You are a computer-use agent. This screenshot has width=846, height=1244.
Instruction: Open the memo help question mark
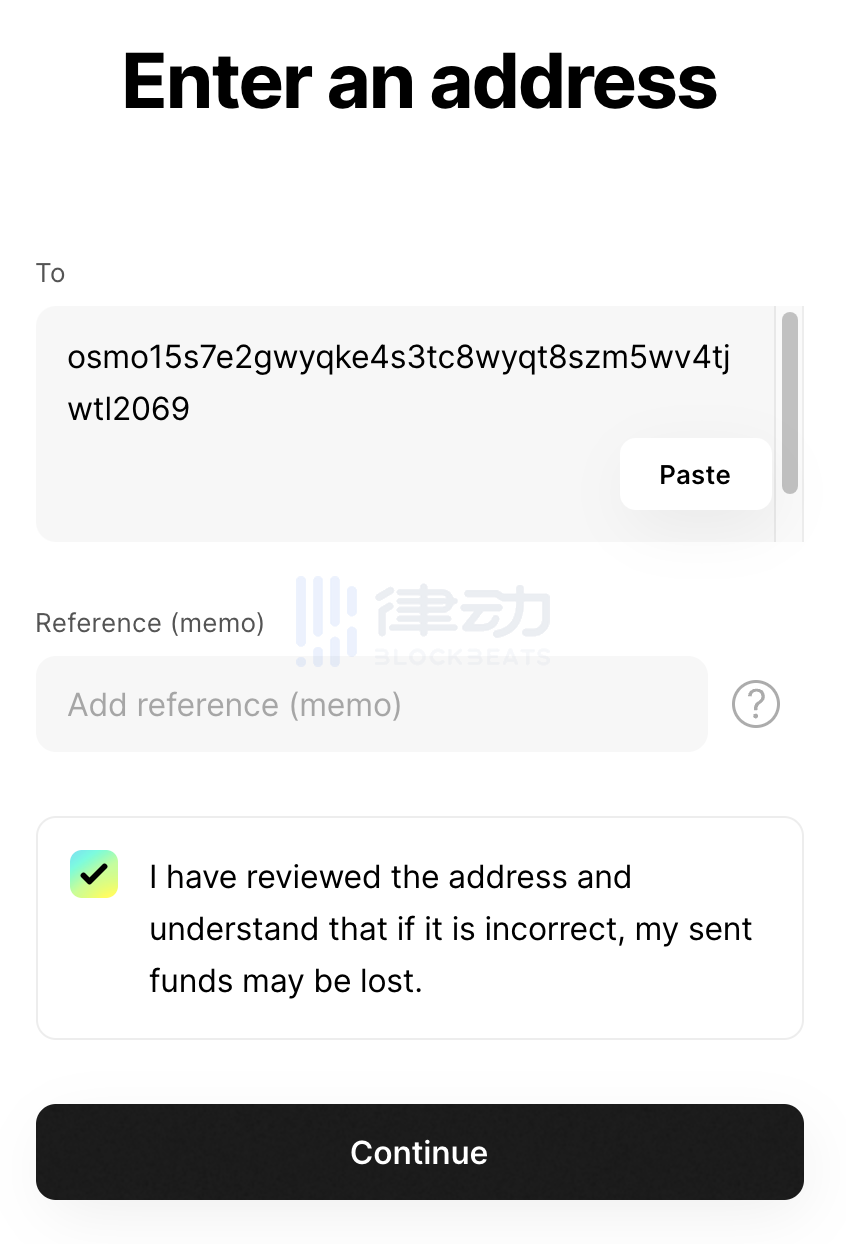tap(755, 704)
